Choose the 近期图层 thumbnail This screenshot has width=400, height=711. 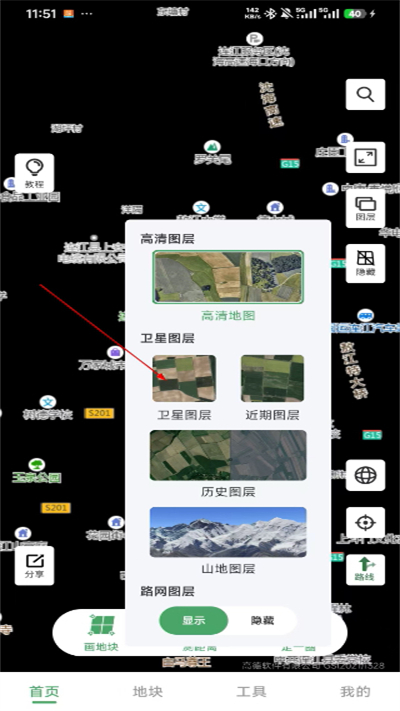[x=272, y=379]
